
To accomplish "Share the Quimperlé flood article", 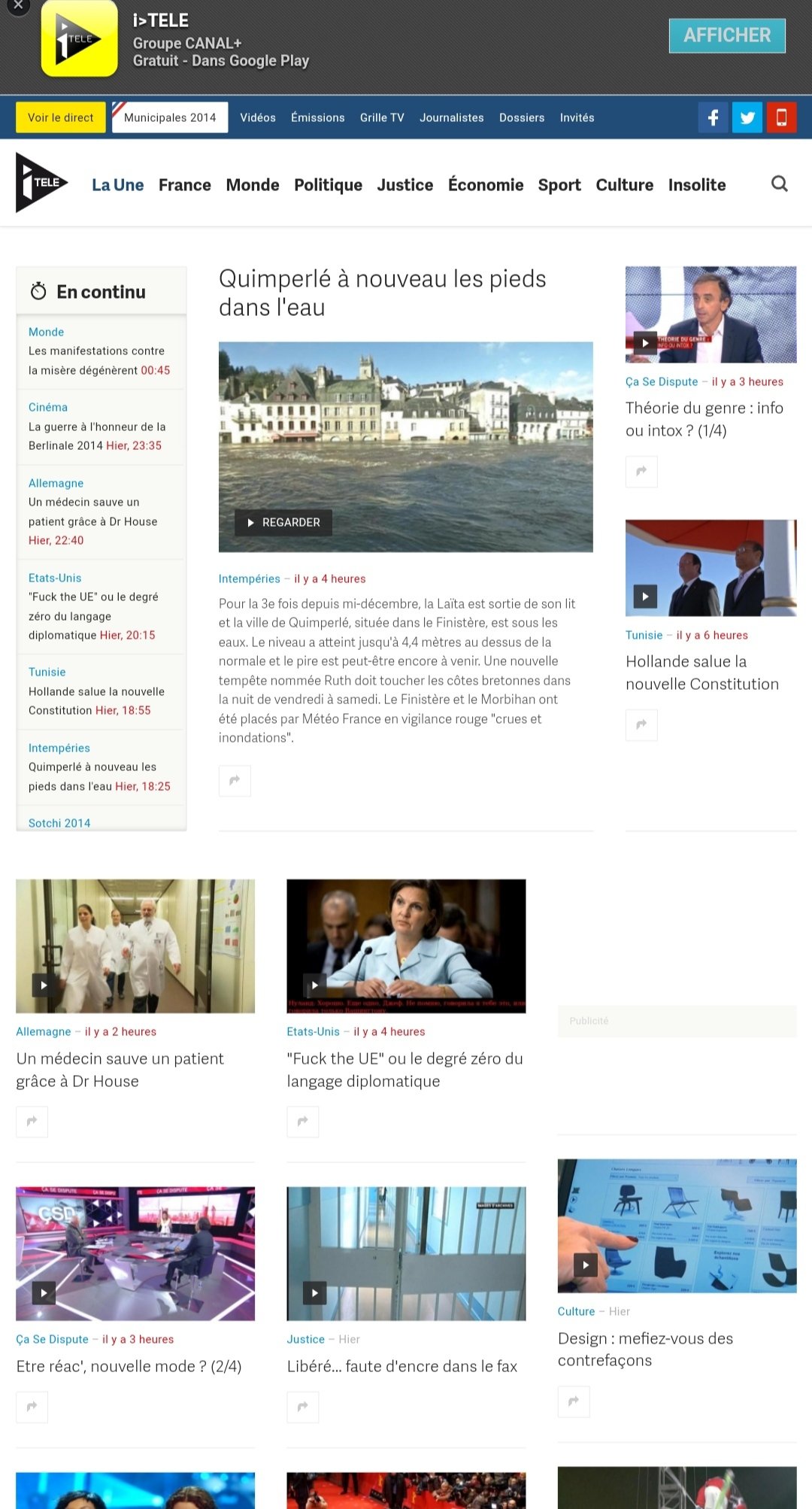I will 235,781.
